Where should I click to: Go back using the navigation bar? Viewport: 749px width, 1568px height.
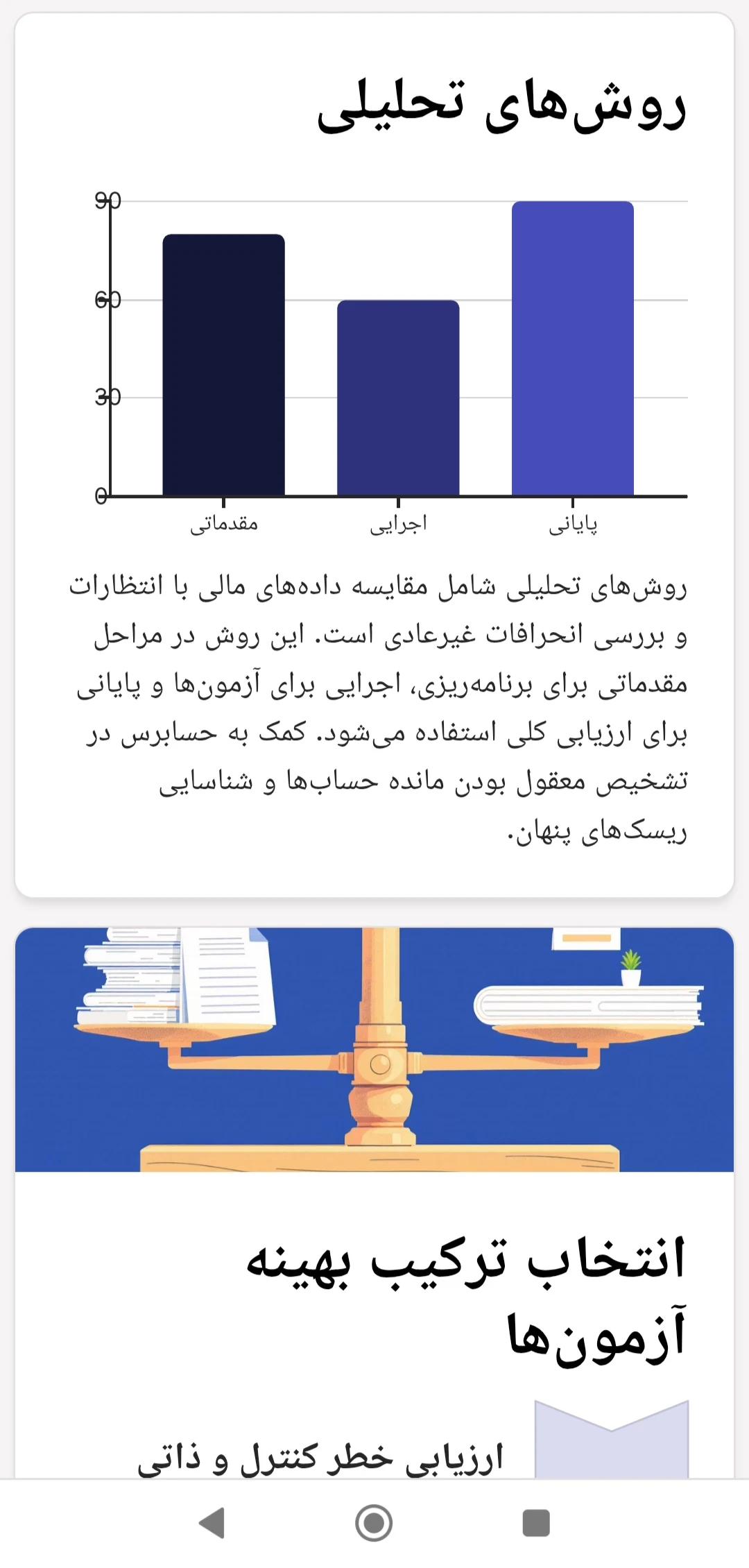(212, 1523)
